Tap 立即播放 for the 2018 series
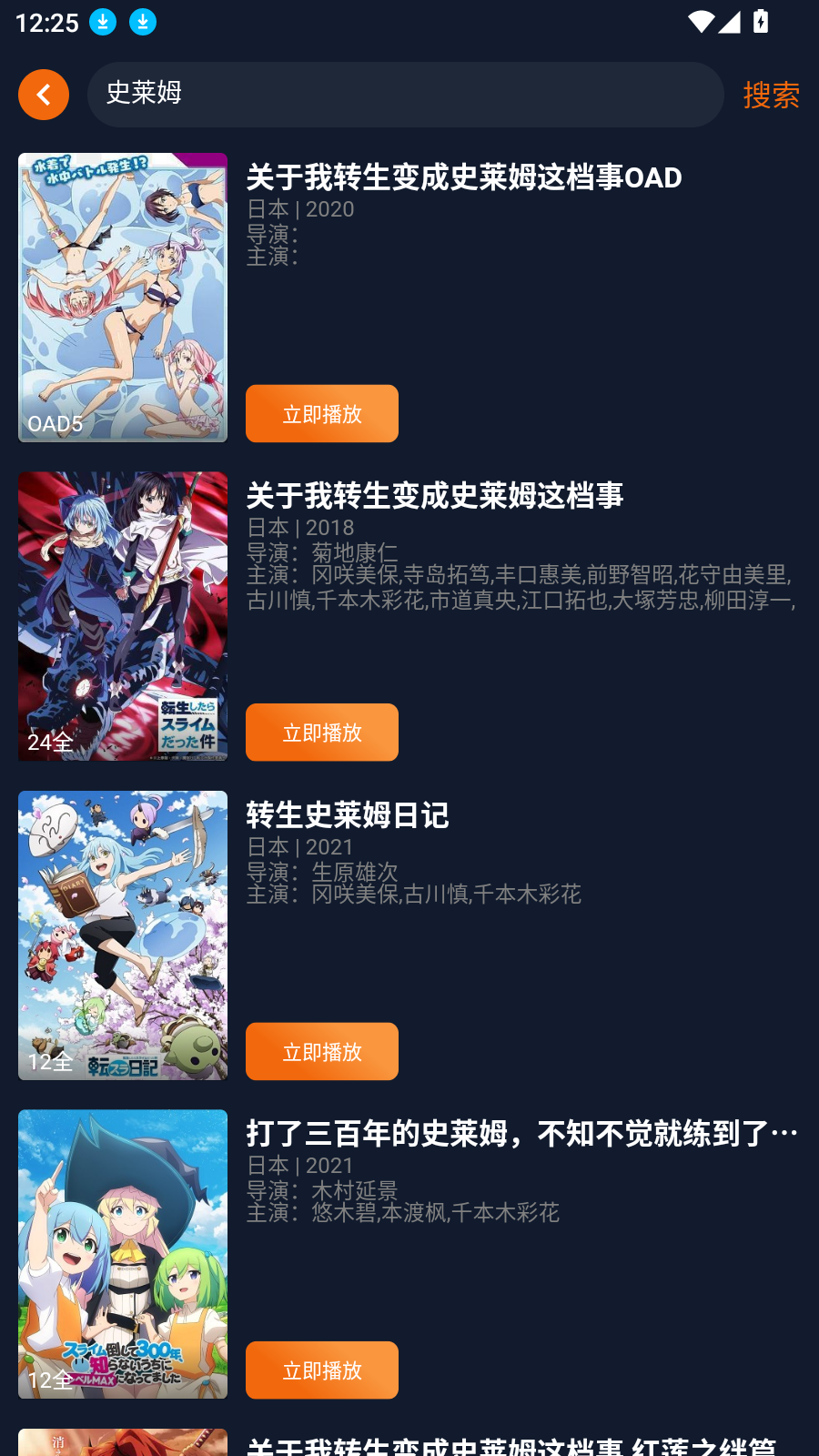Viewport: 819px width, 1456px height. coord(321,732)
